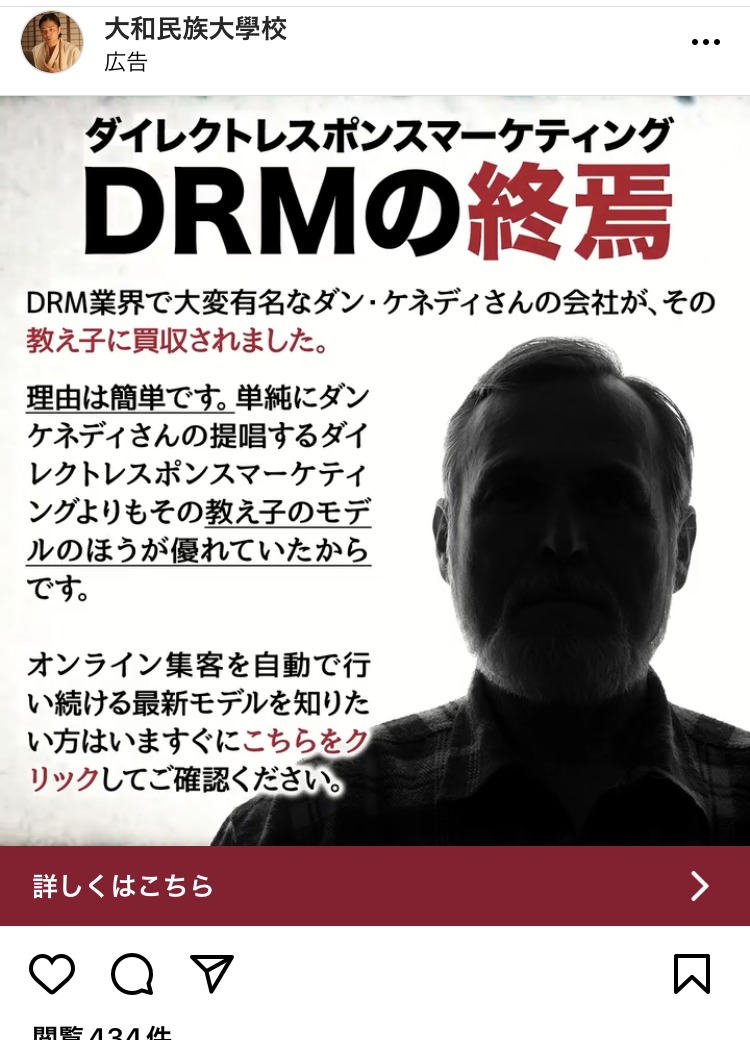Open the 大和民族大學校 account name

195,29
